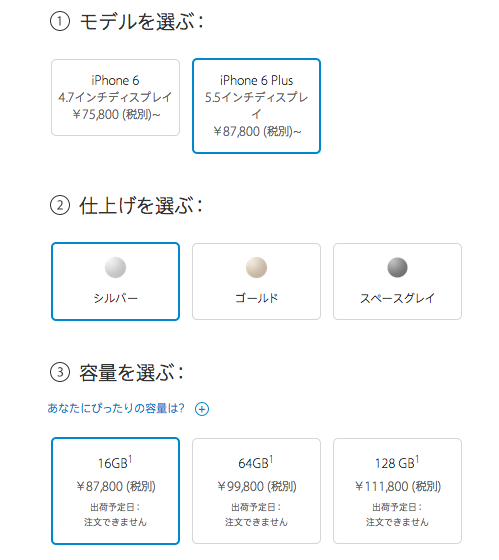499x560 pixels.
Task: Pick the シルバー finish
Action: pos(115,281)
